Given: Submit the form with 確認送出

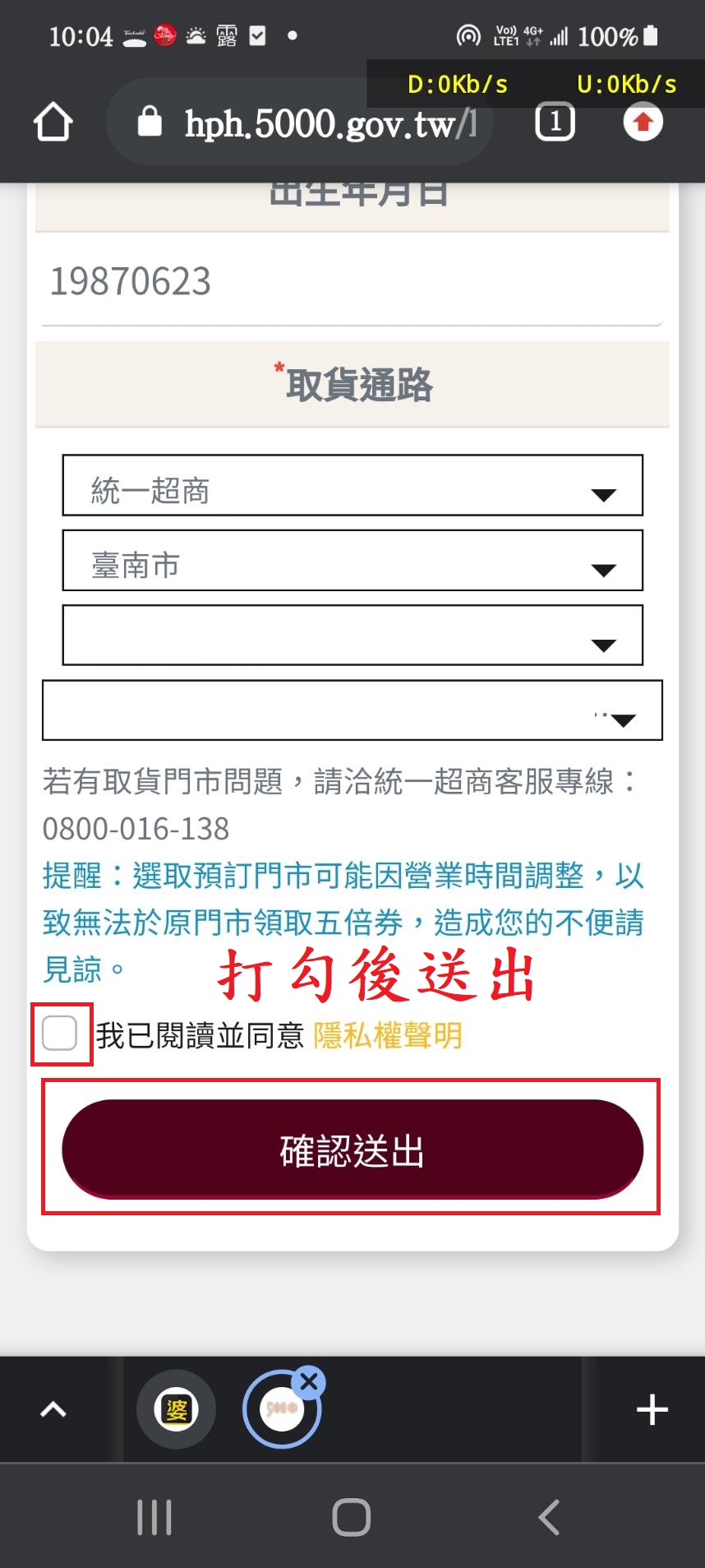Looking at the screenshot, I should (x=352, y=1149).
